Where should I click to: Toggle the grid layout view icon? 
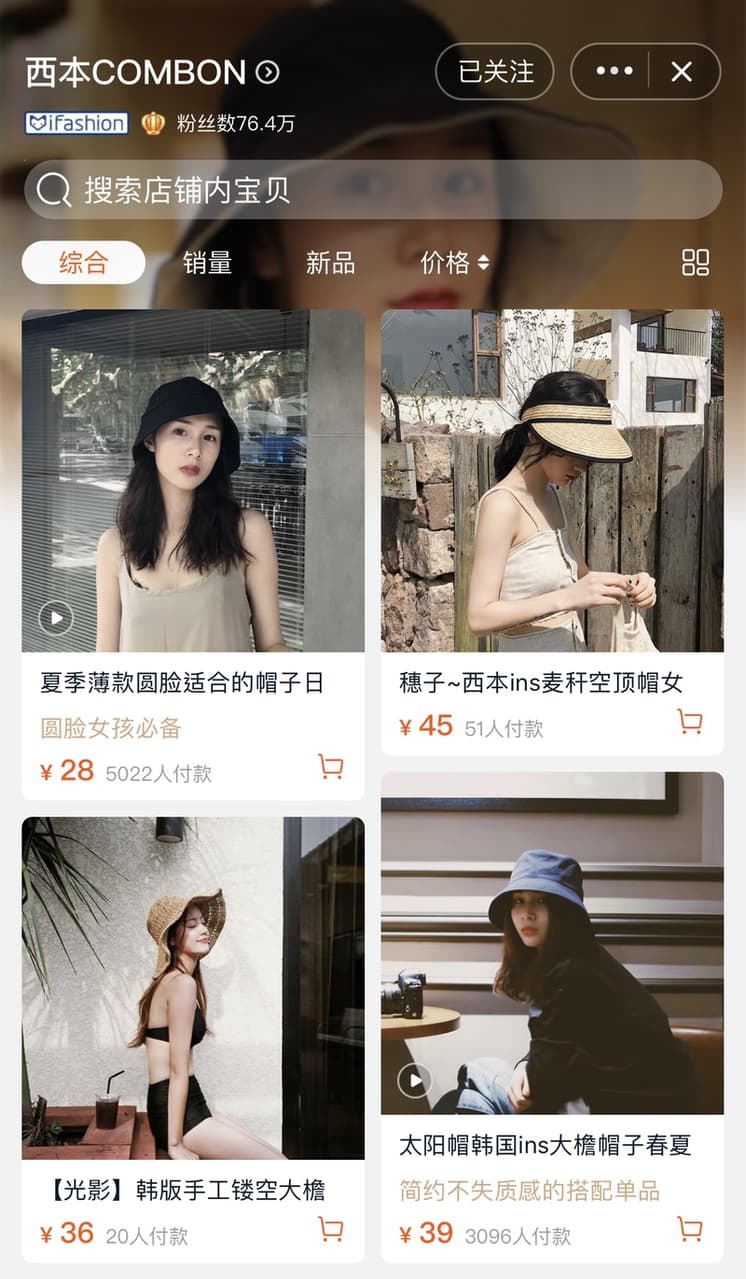(695, 263)
